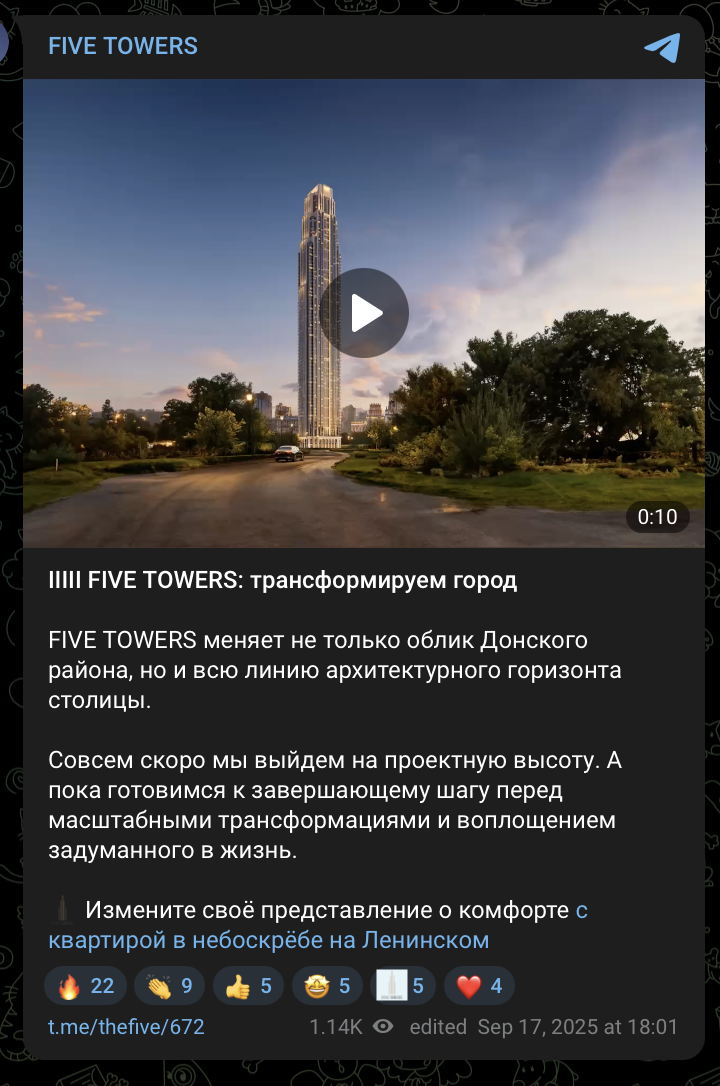React with the clapping hands emoji
Image resolution: width=720 pixels, height=1086 pixels.
click(x=169, y=986)
